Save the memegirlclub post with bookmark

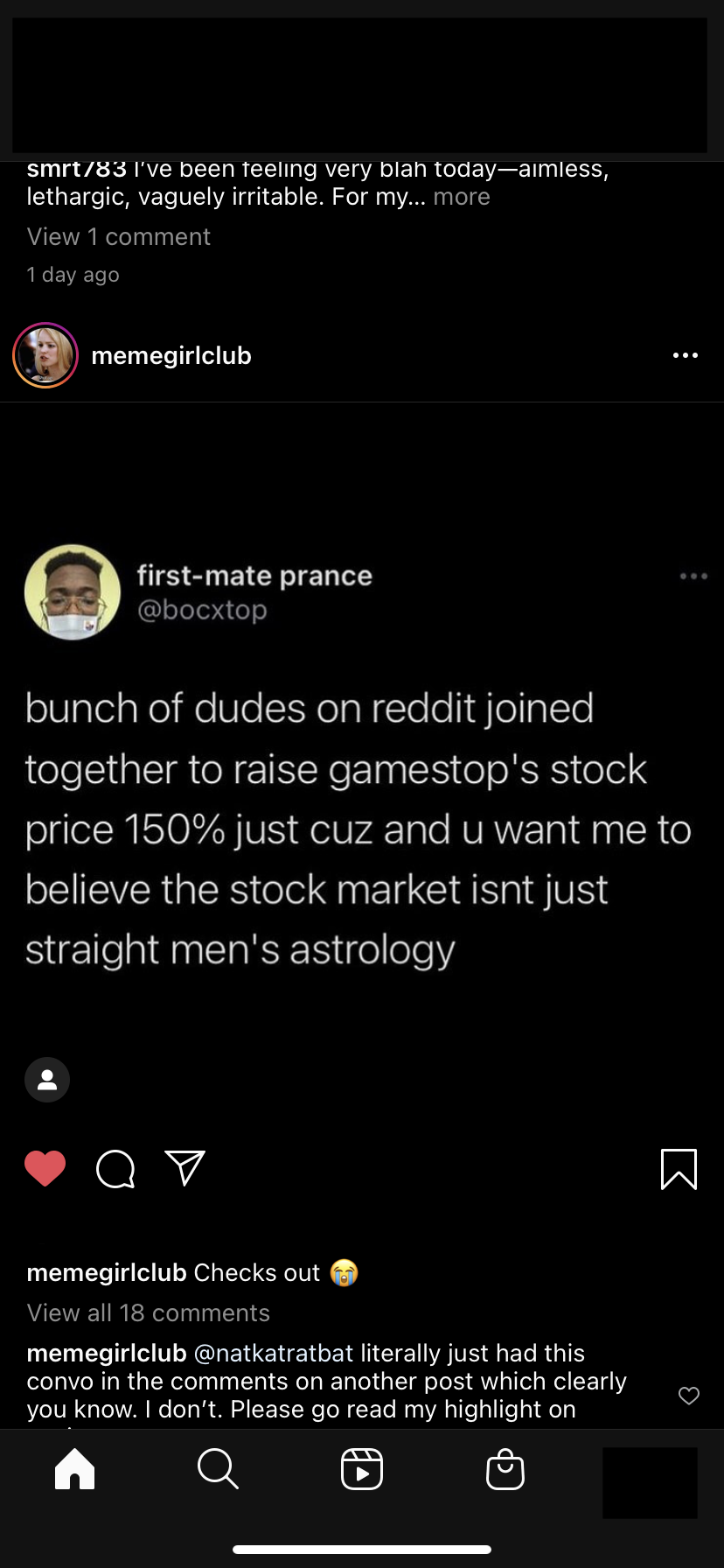click(679, 1169)
